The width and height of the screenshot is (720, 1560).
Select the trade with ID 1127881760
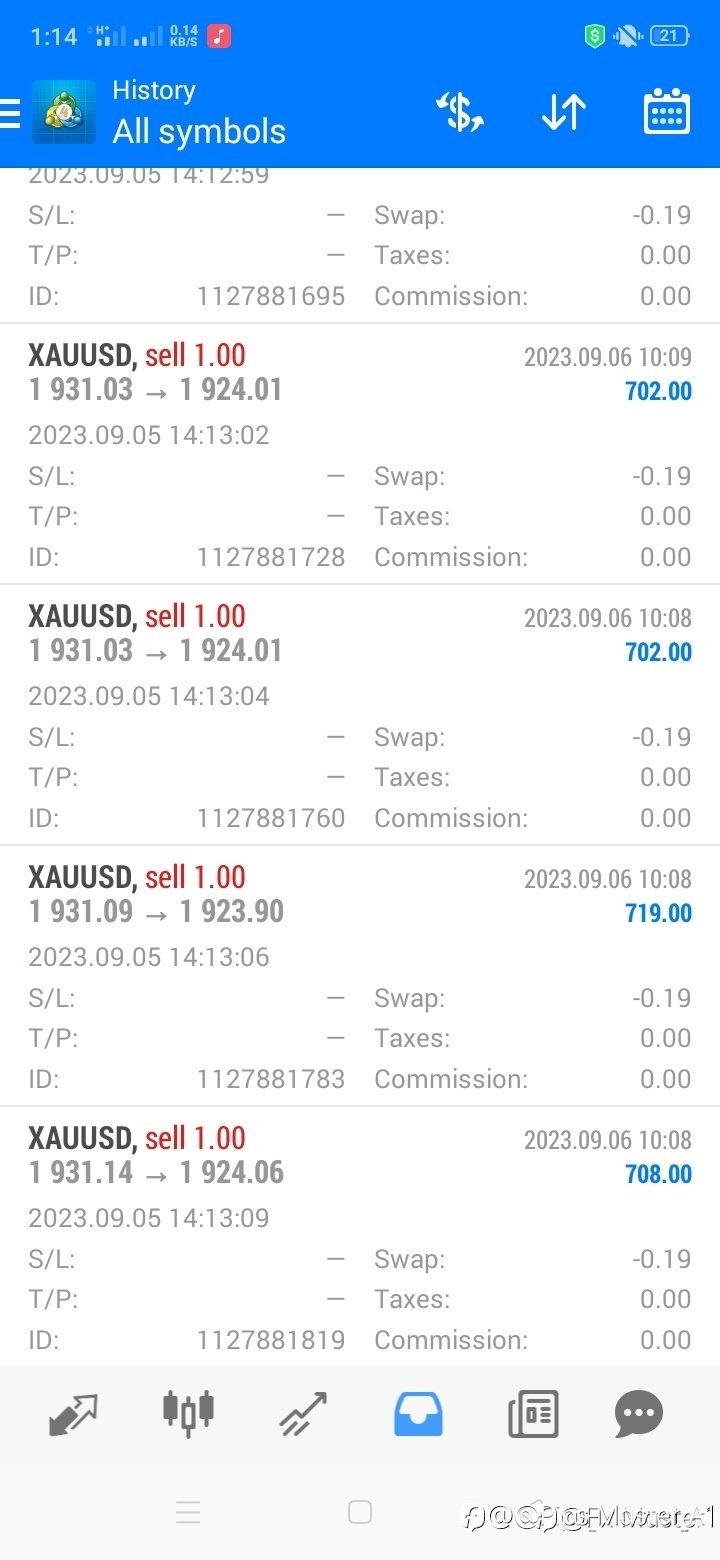pos(360,715)
